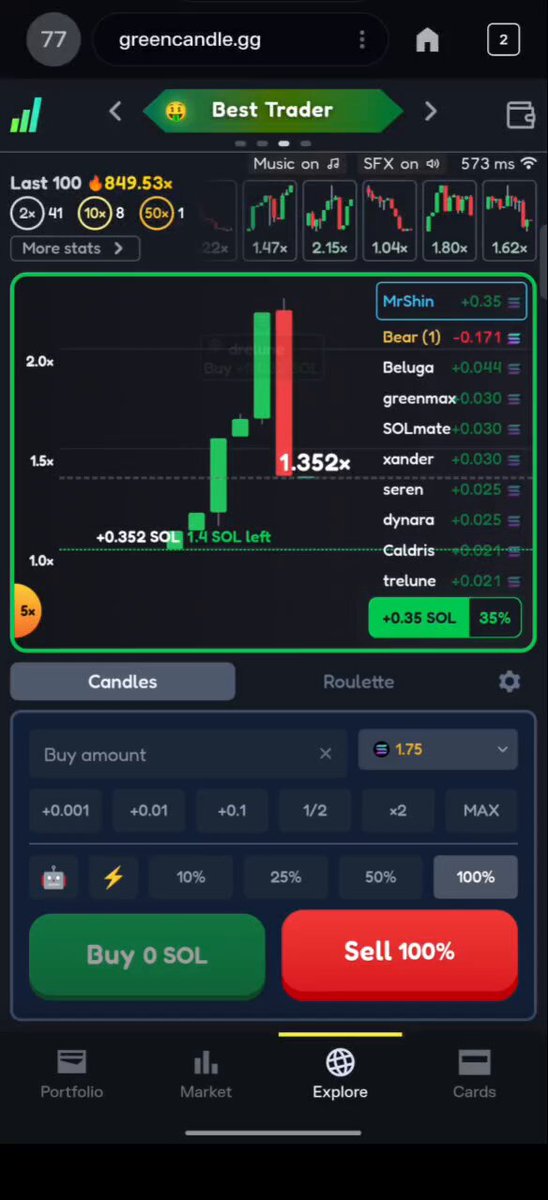Open the wallet icon
The width and height of the screenshot is (548, 1200).
tap(521, 113)
